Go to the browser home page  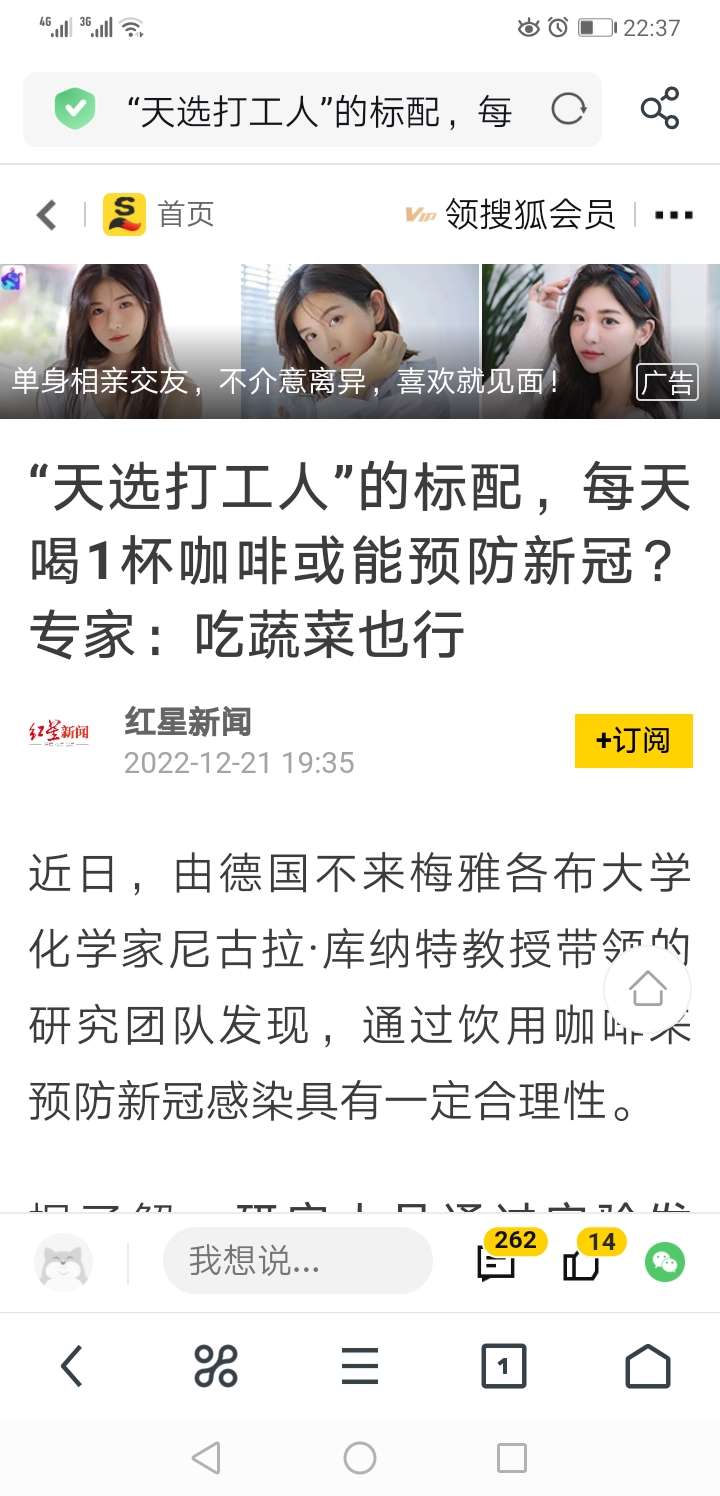tap(647, 1366)
